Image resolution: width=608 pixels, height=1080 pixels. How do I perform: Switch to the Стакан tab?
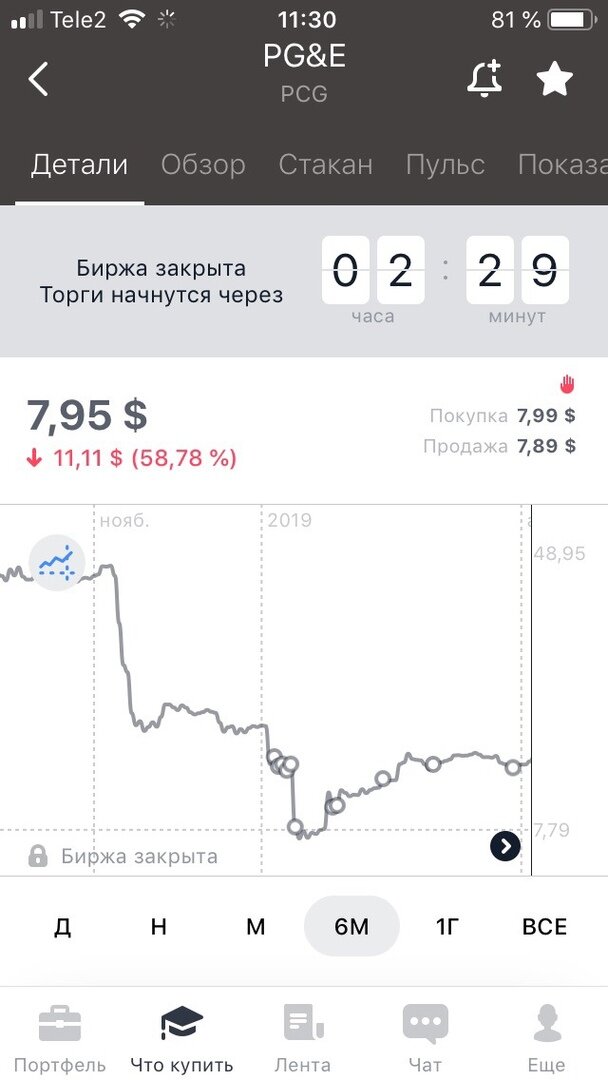[325, 165]
